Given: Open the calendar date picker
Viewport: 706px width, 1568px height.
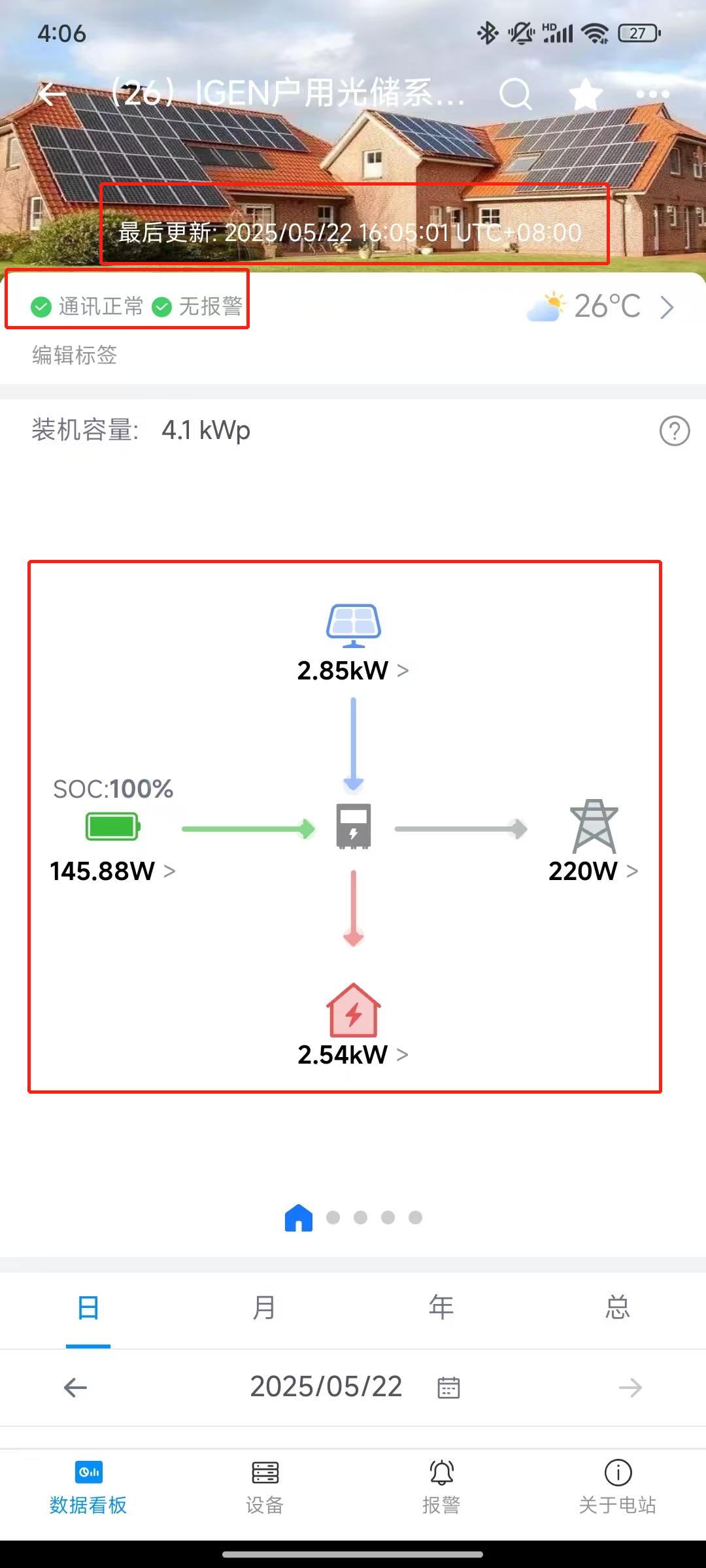Looking at the screenshot, I should click(x=448, y=1388).
